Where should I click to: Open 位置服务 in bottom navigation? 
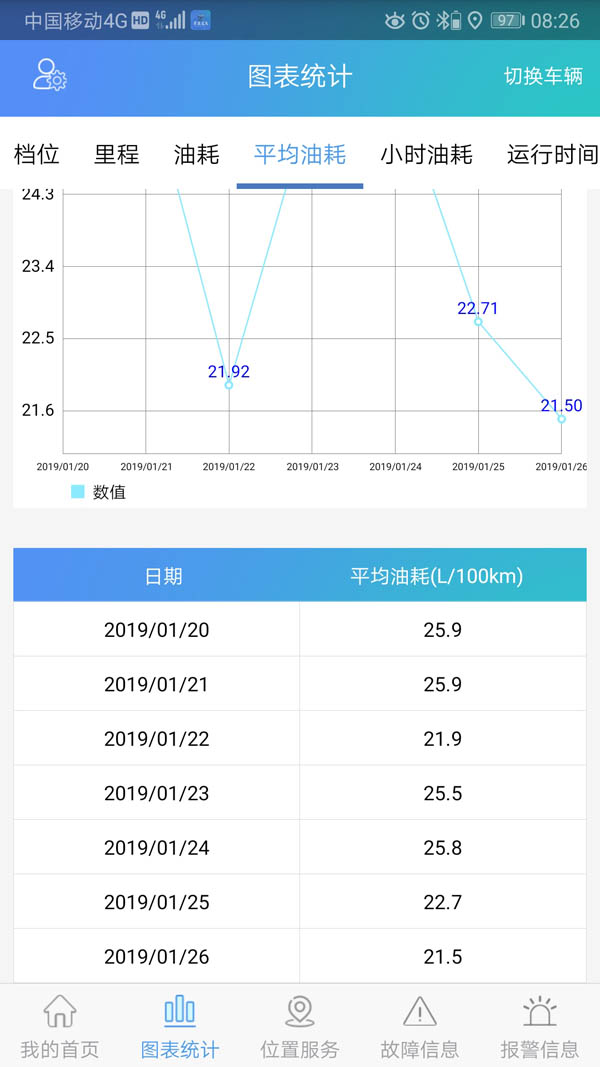[300, 1027]
